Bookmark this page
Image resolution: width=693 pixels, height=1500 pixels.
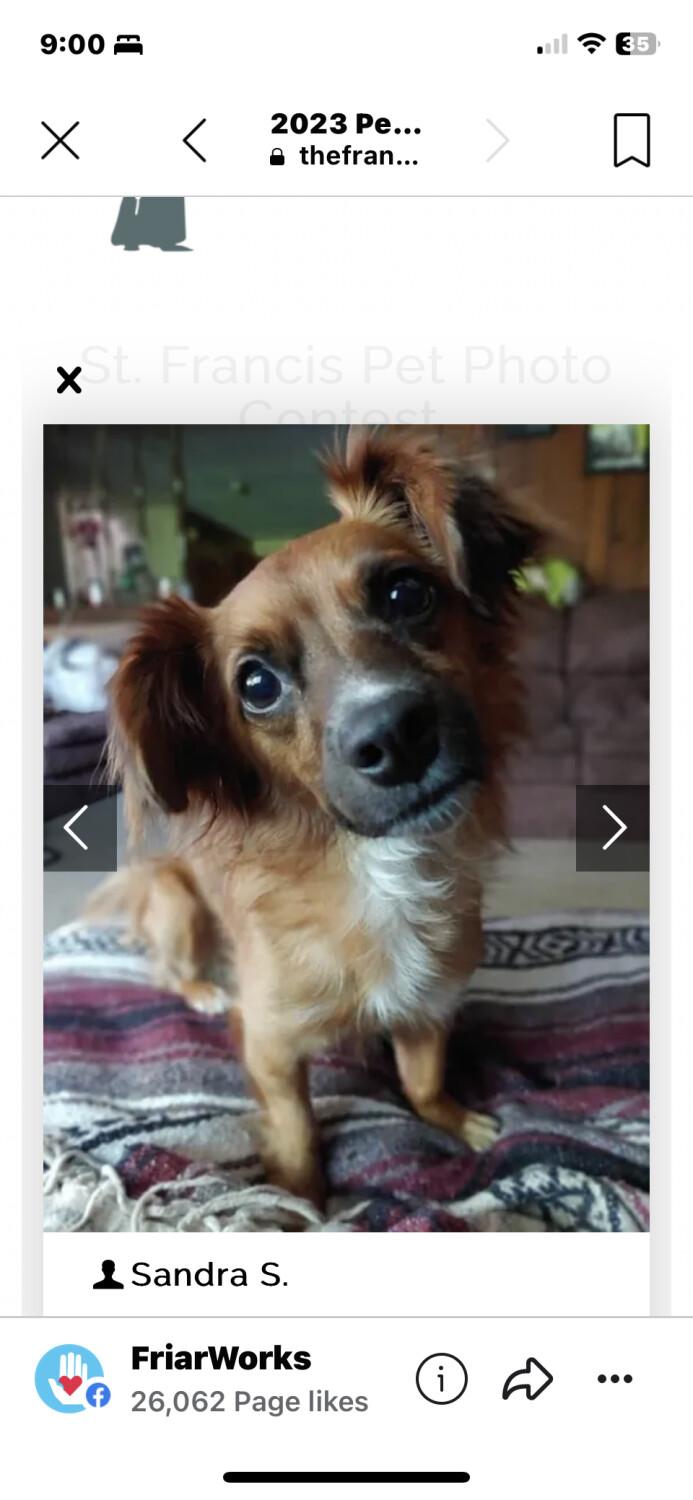pyautogui.click(x=631, y=141)
